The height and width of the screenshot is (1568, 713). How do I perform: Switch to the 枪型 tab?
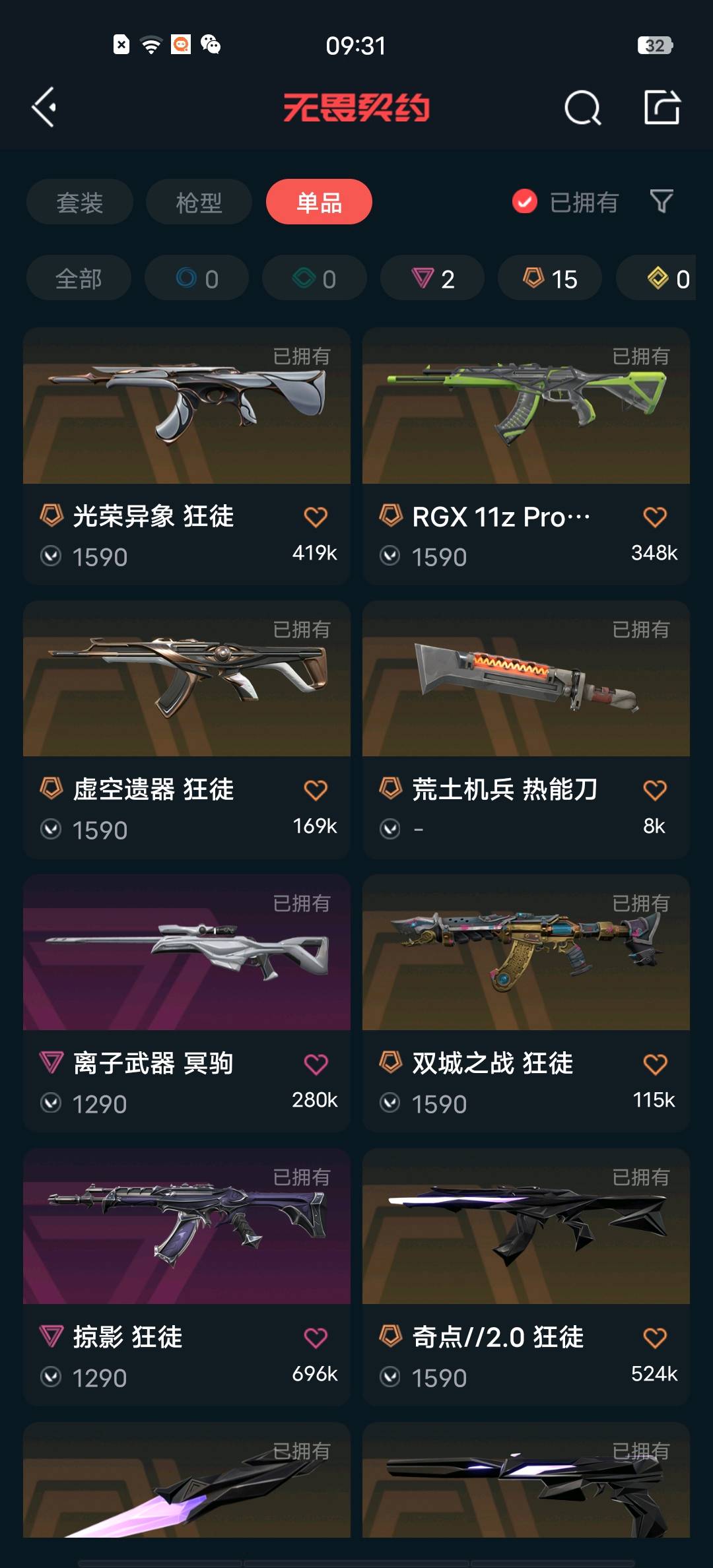[199, 202]
